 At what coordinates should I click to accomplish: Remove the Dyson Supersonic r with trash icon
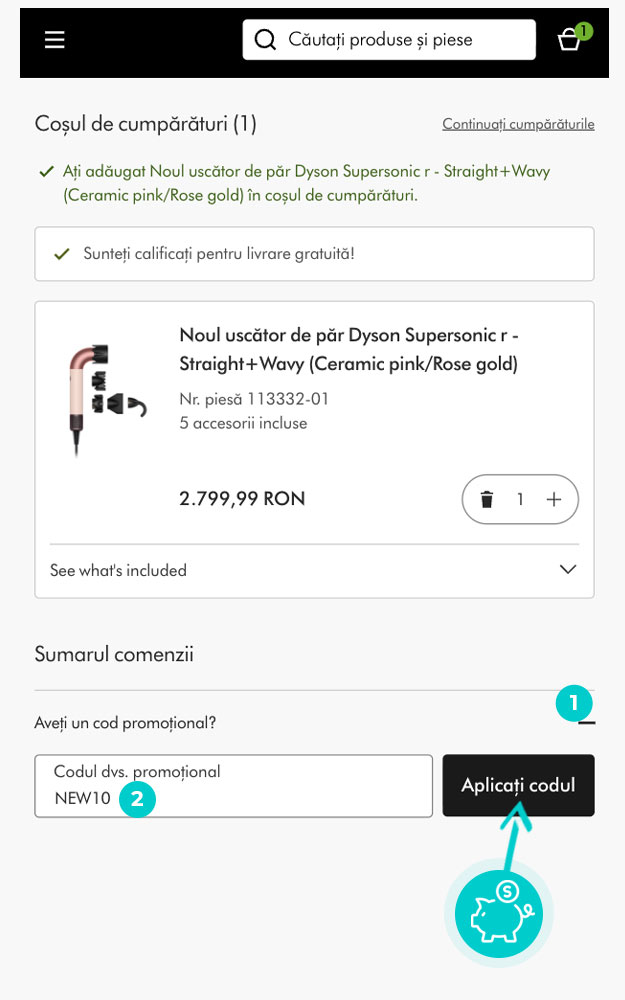(487, 500)
